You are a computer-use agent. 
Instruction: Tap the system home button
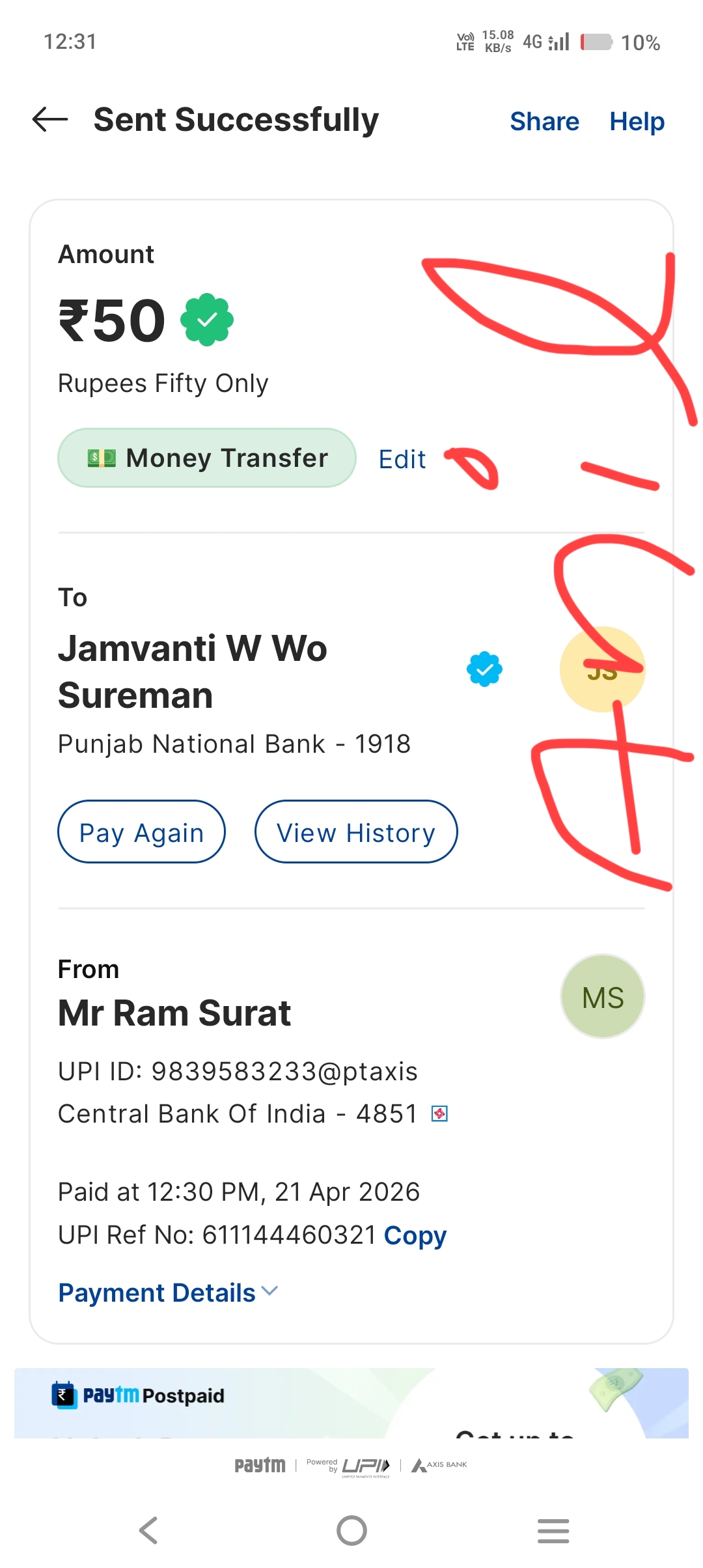point(351,1530)
